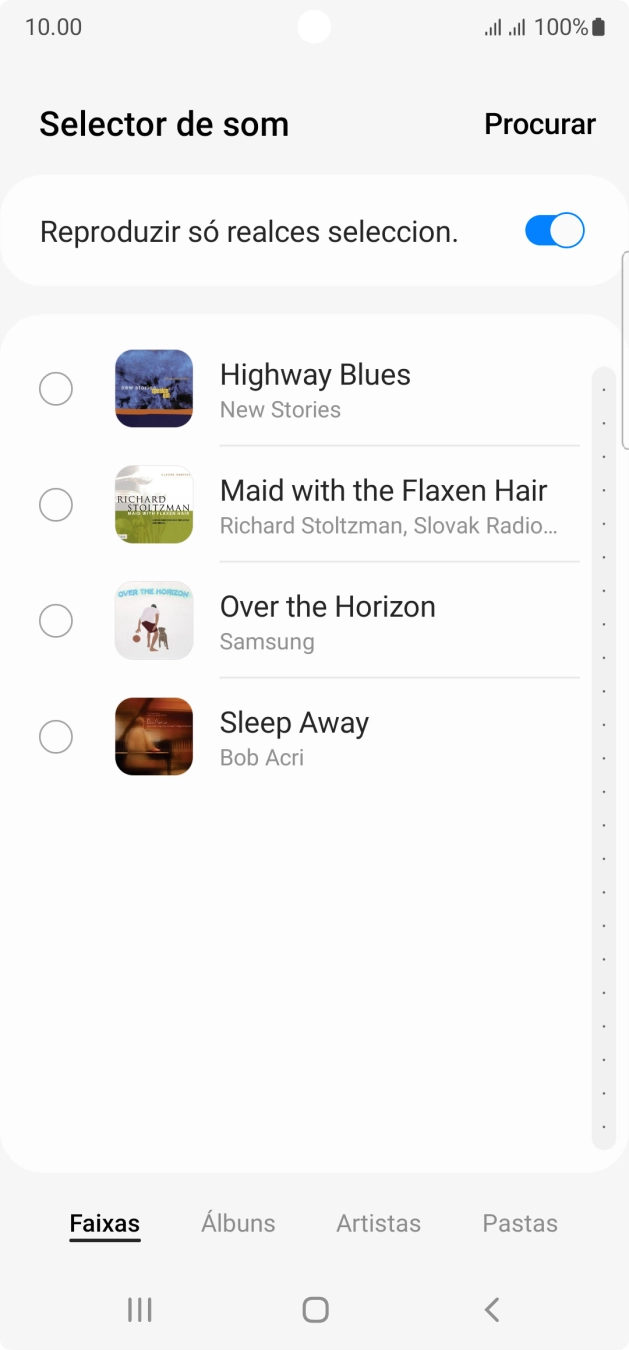Choose the Over the Horizon radio button

(56, 621)
